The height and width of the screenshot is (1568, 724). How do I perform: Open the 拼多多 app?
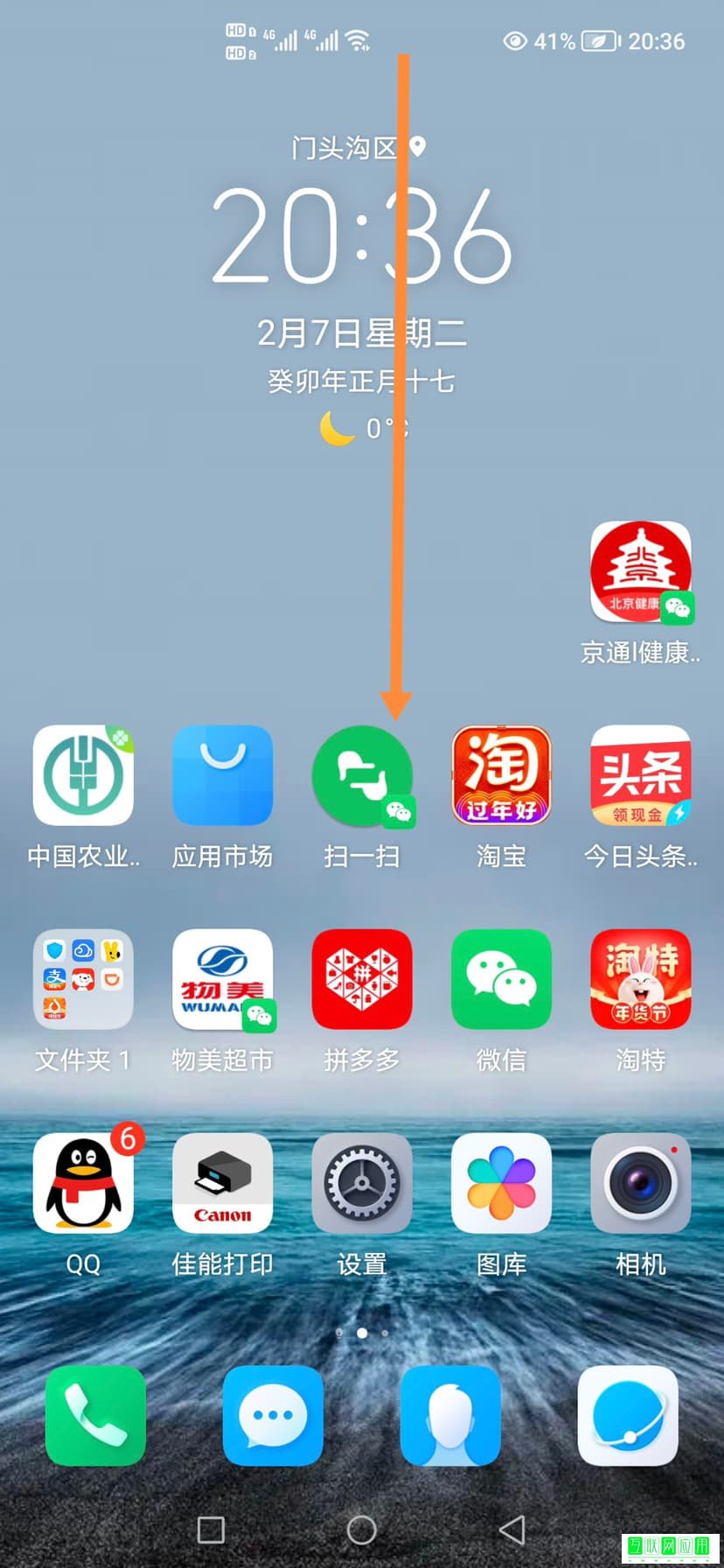pyautogui.click(x=362, y=979)
